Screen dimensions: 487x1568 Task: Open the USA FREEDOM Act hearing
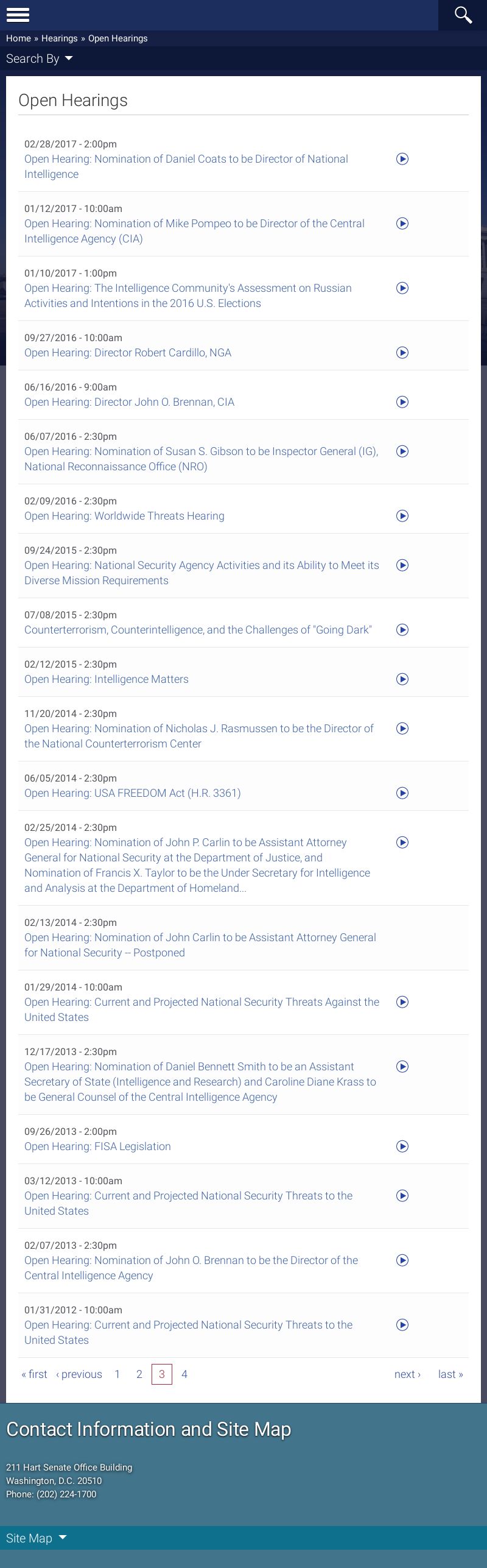[132, 793]
